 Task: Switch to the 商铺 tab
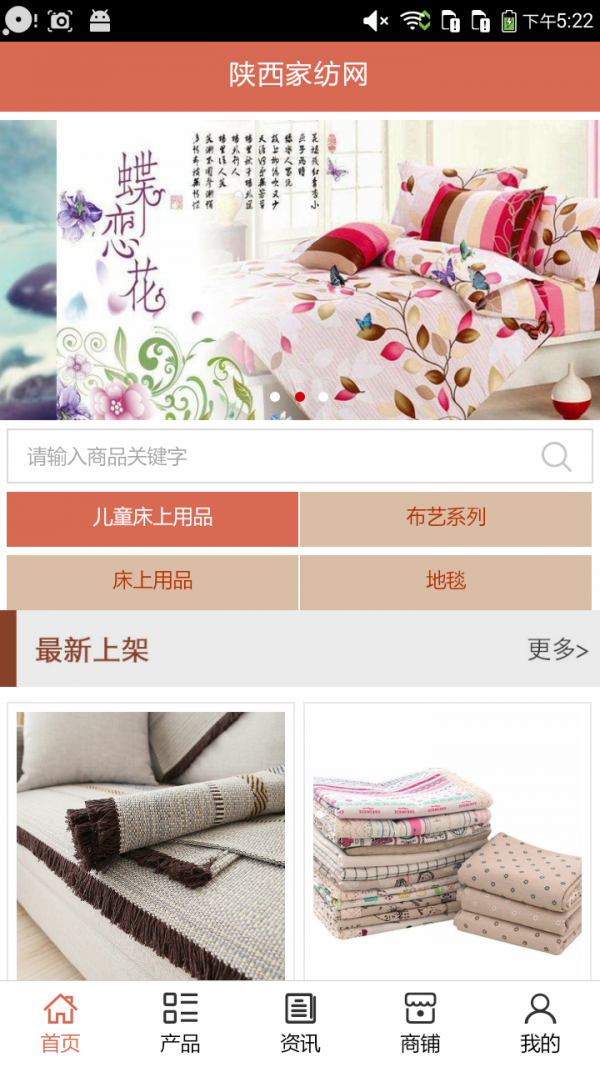pos(420,1023)
